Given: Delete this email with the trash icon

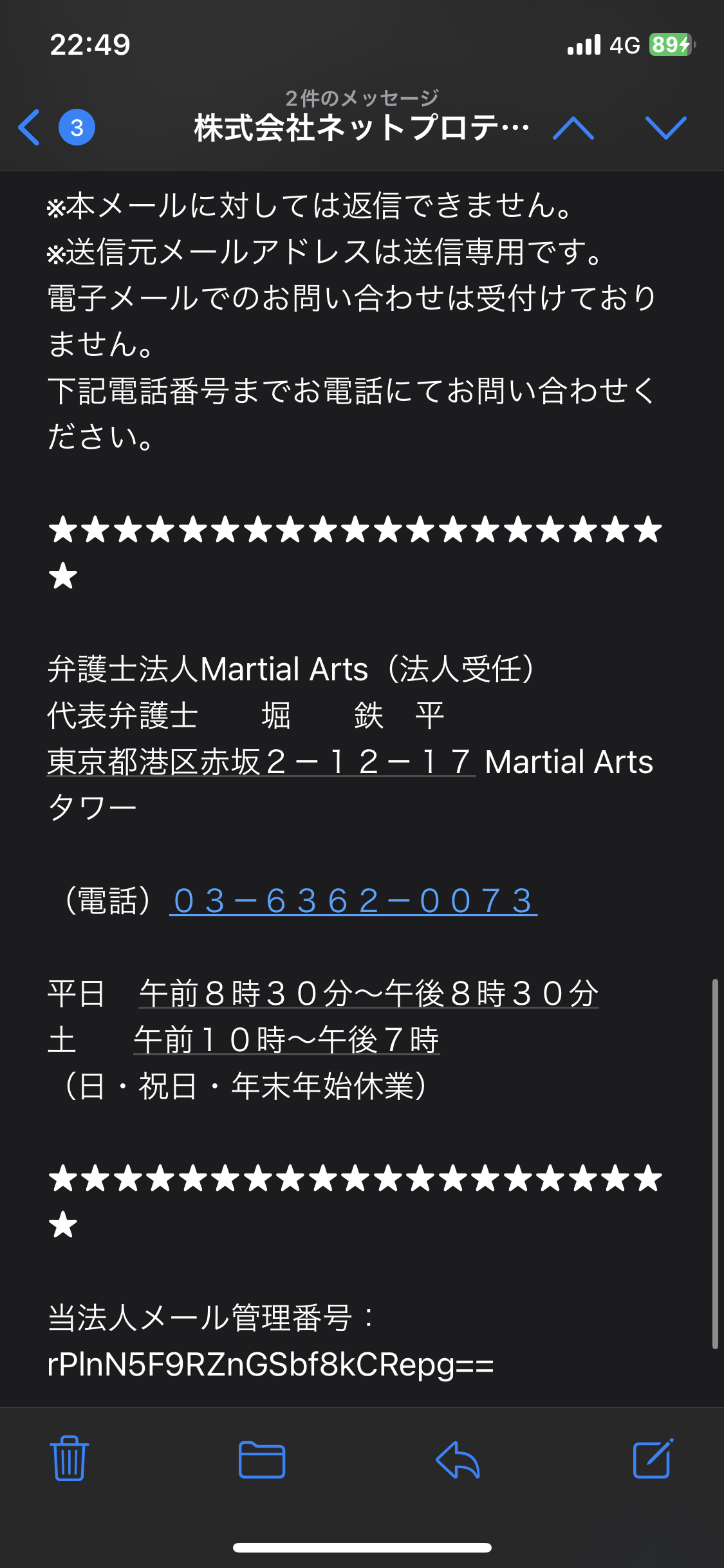Looking at the screenshot, I should pos(69,1459).
